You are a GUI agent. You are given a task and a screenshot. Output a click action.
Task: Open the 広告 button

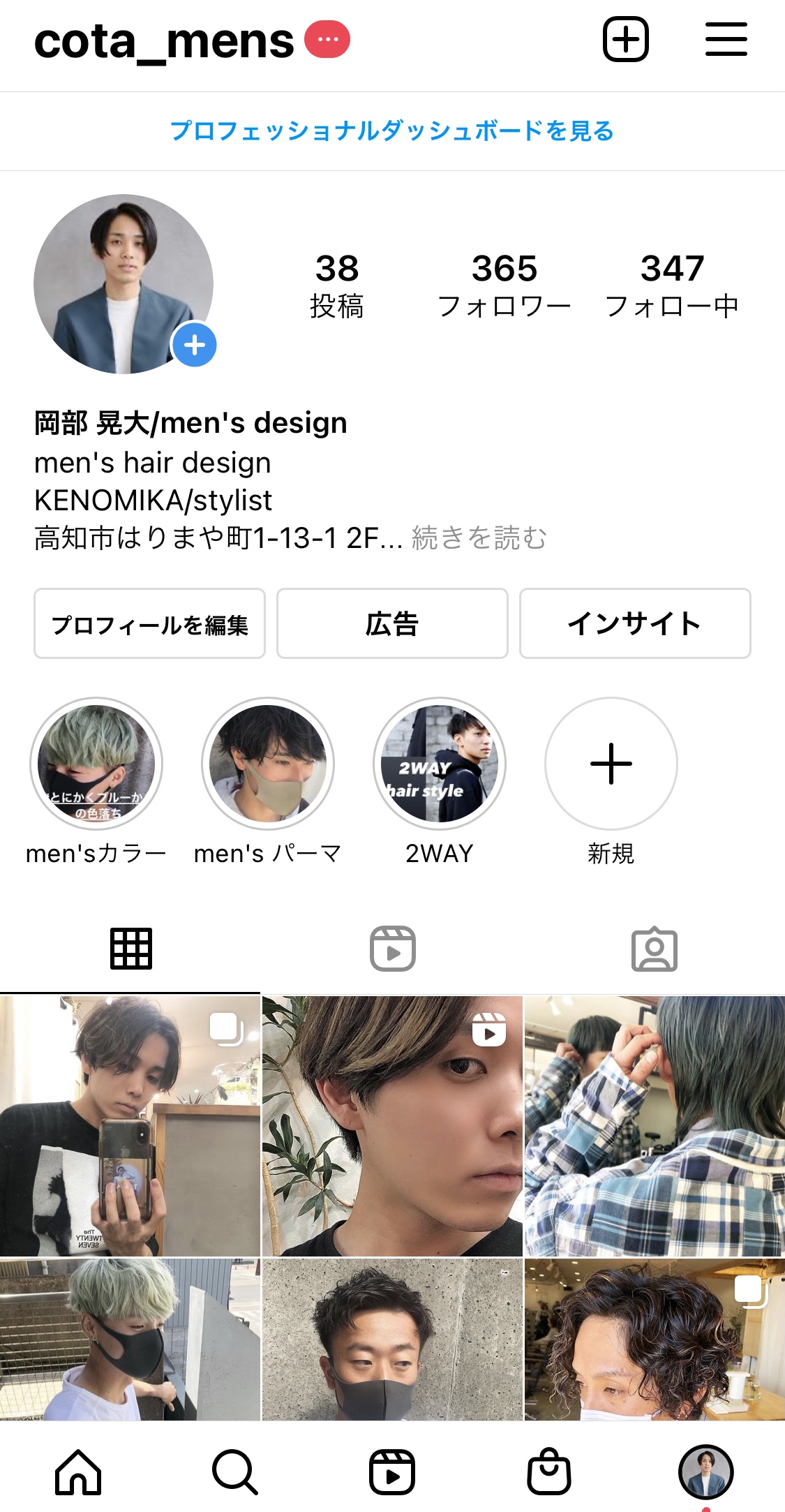pyautogui.click(x=392, y=623)
